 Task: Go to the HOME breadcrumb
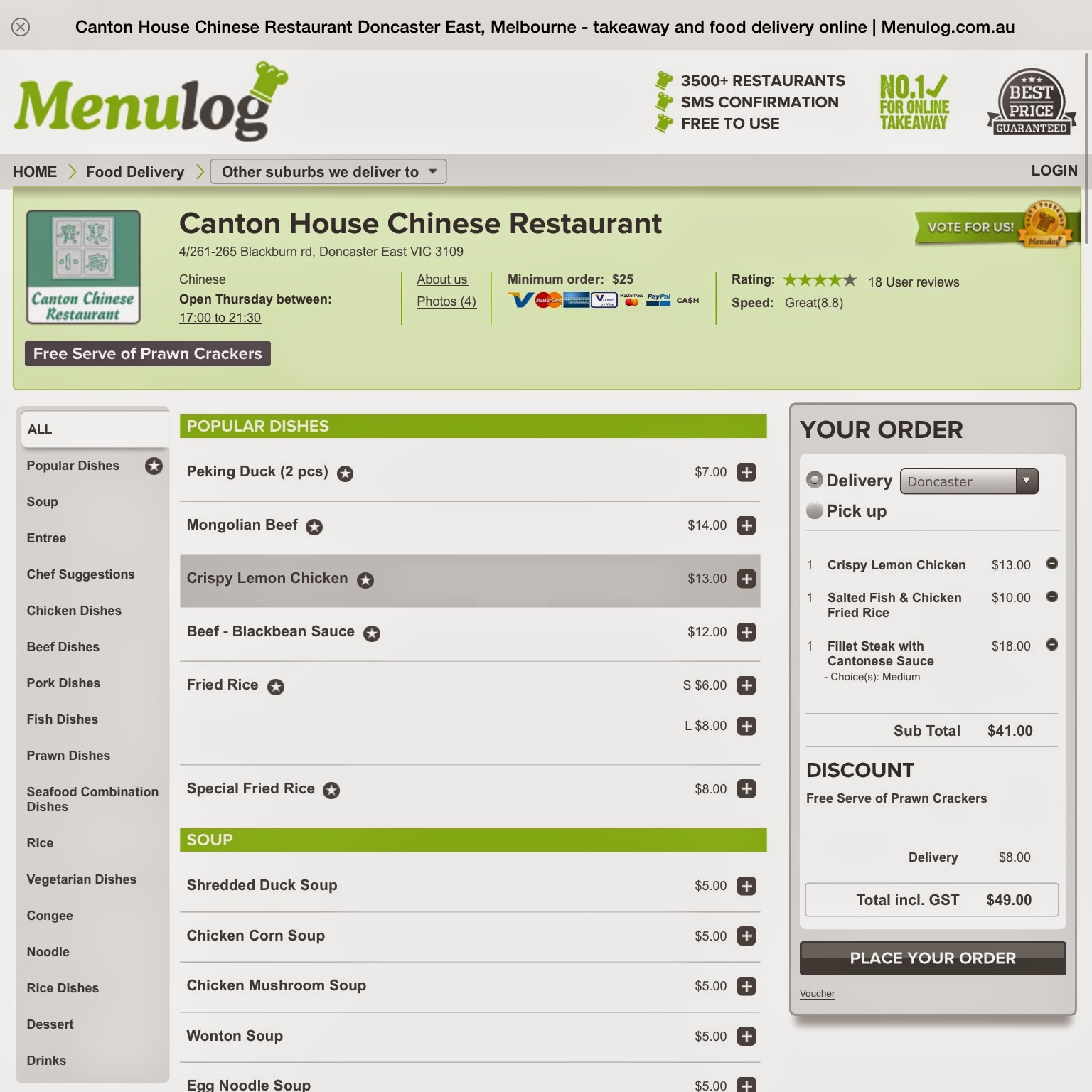(35, 172)
